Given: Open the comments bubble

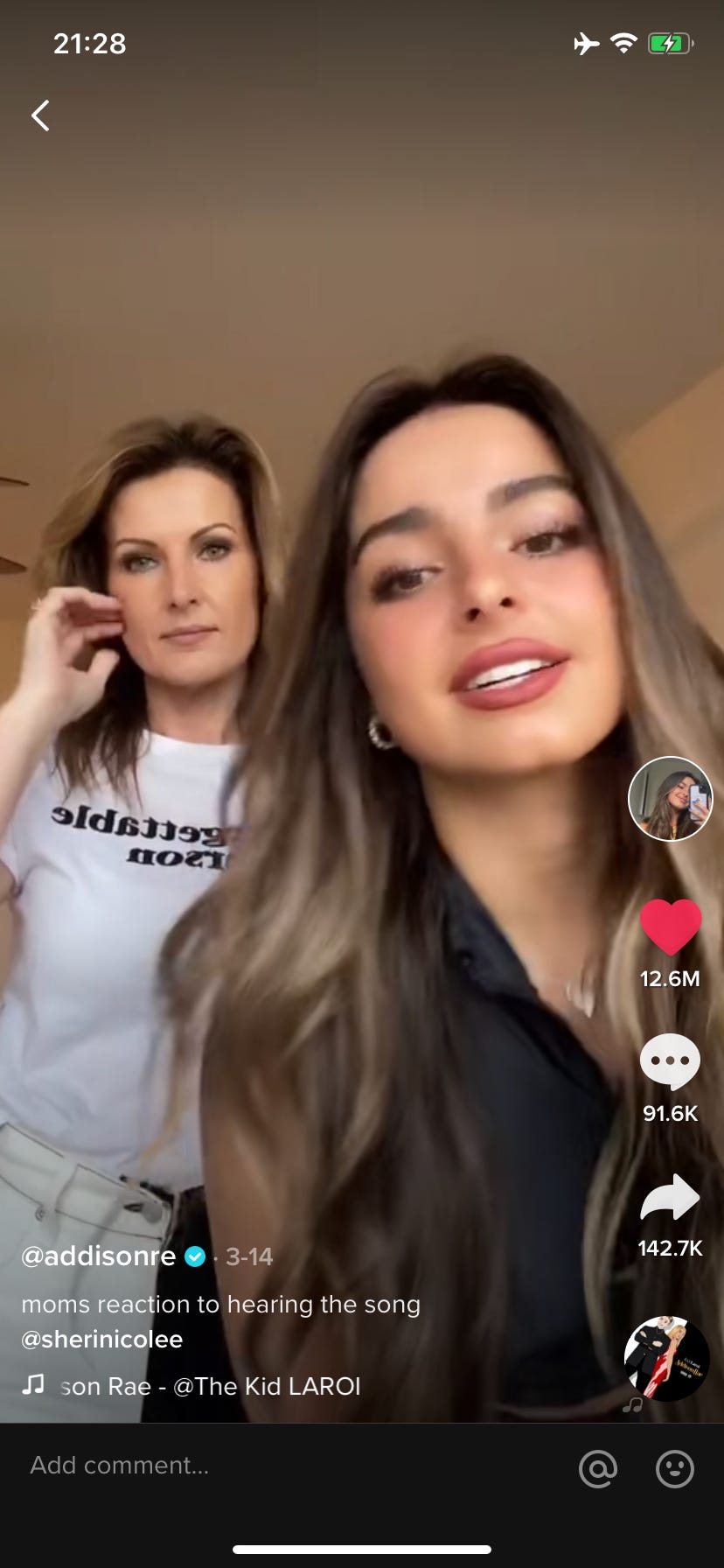Looking at the screenshot, I should pyautogui.click(x=671, y=1060).
